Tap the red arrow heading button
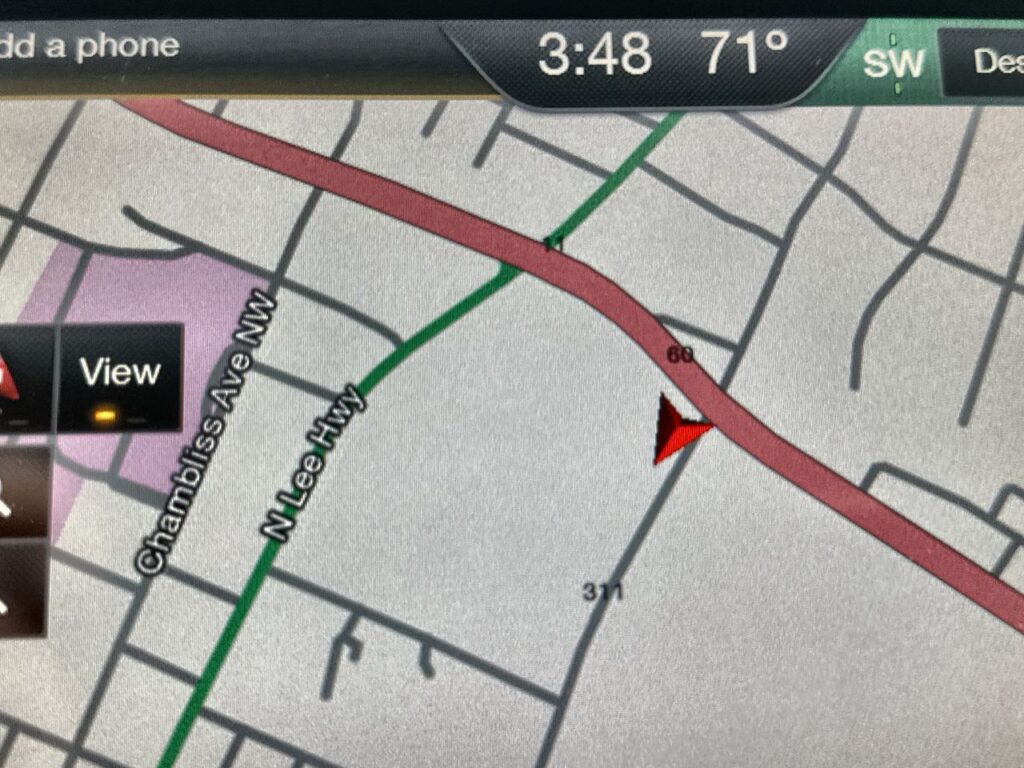1024x768 pixels. click(14, 377)
